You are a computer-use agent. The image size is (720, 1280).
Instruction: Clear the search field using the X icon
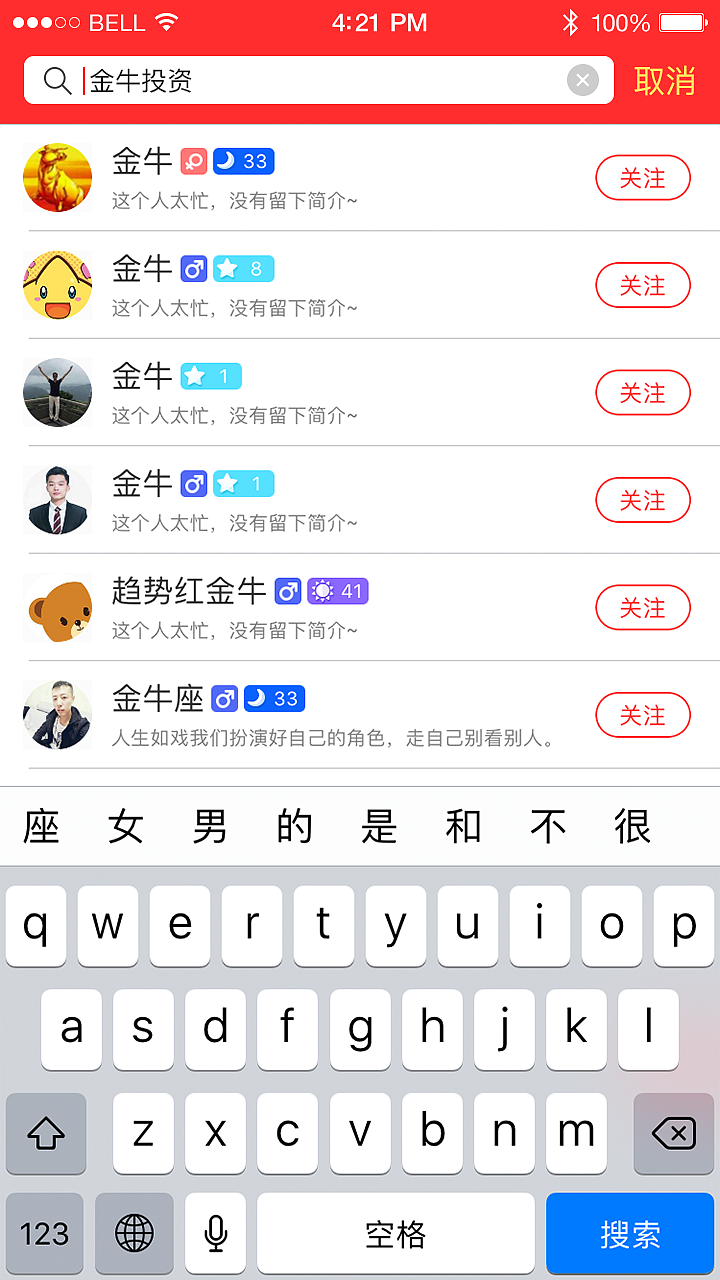pyautogui.click(x=582, y=80)
